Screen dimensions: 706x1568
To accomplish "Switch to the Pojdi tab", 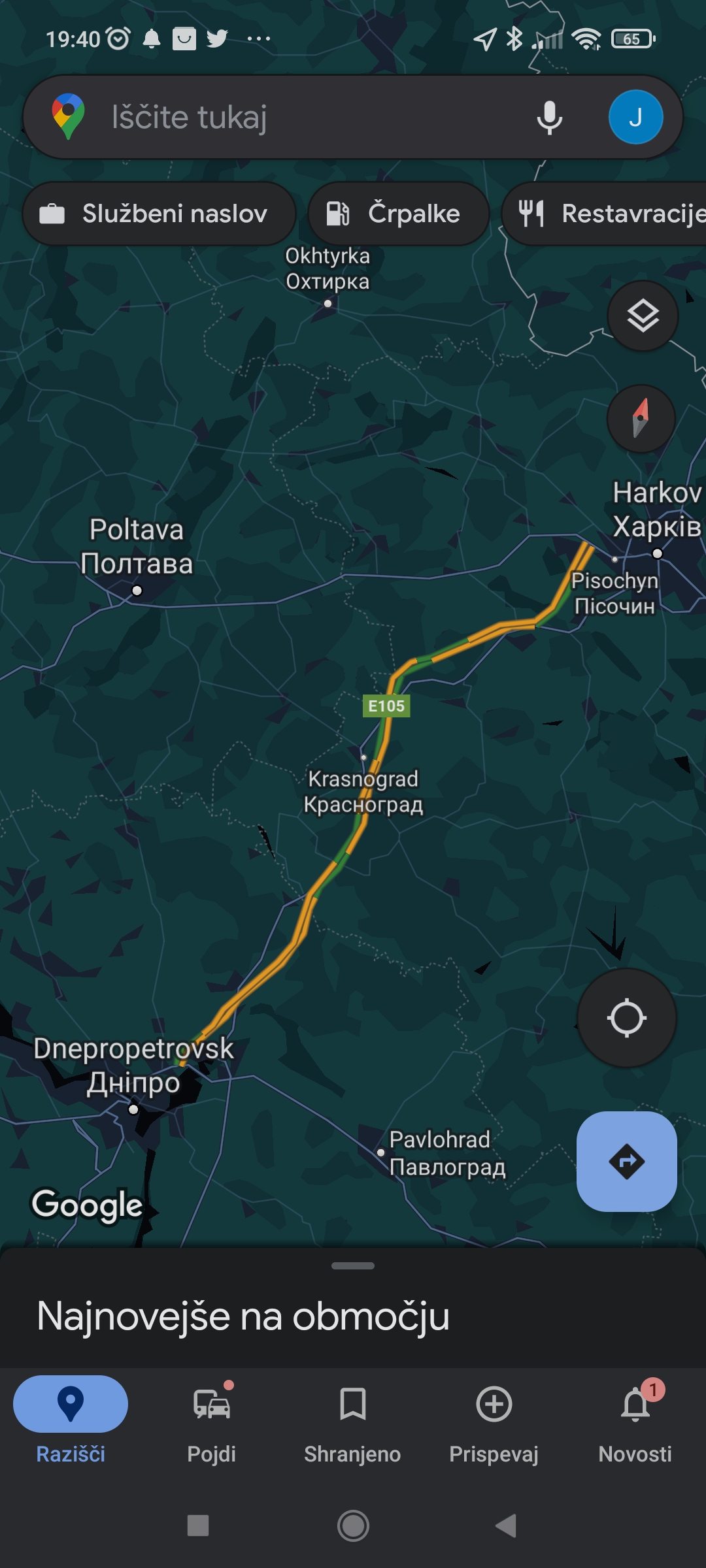I will pyautogui.click(x=212, y=1418).
